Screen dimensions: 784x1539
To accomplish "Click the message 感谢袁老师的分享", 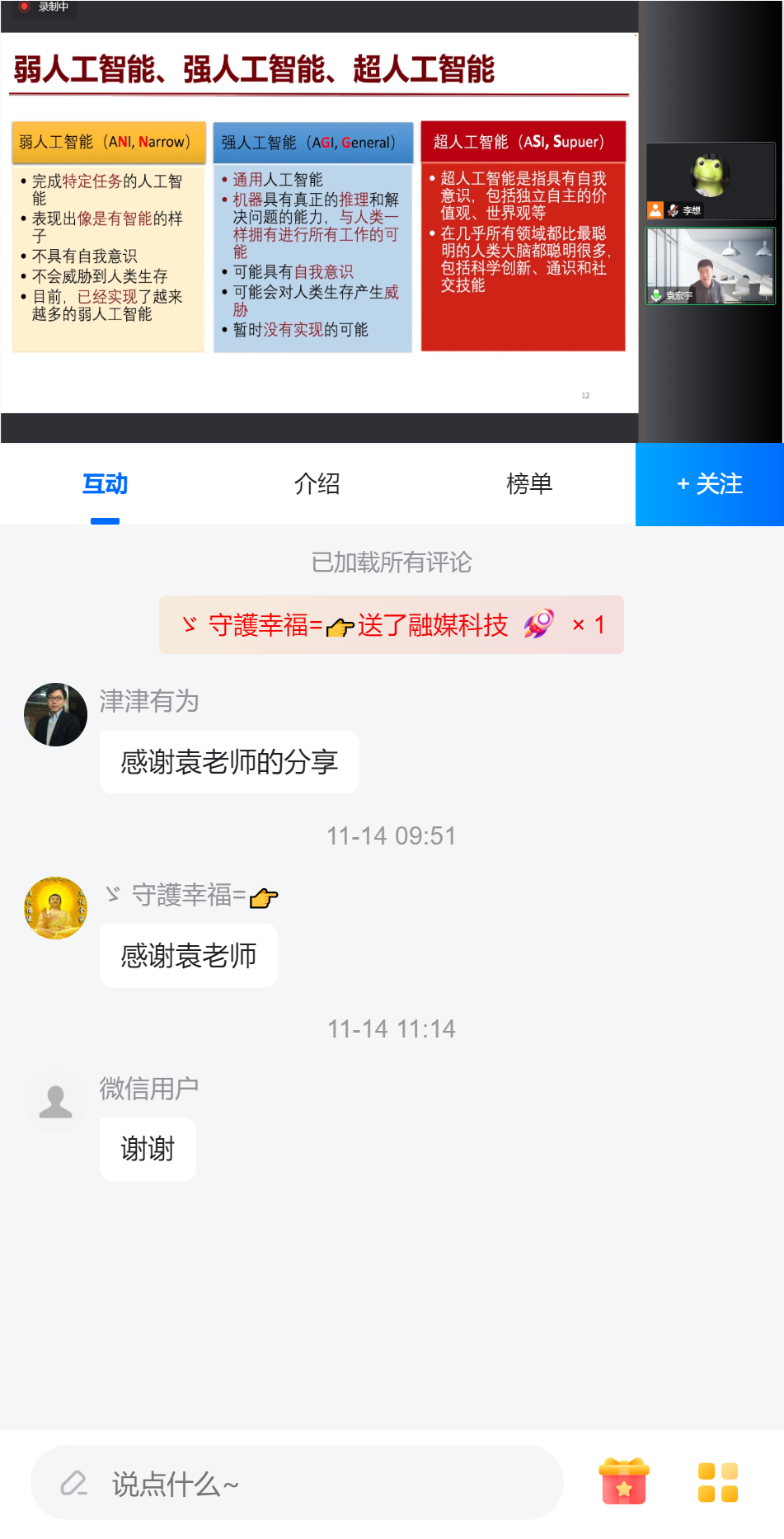I will tap(229, 761).
